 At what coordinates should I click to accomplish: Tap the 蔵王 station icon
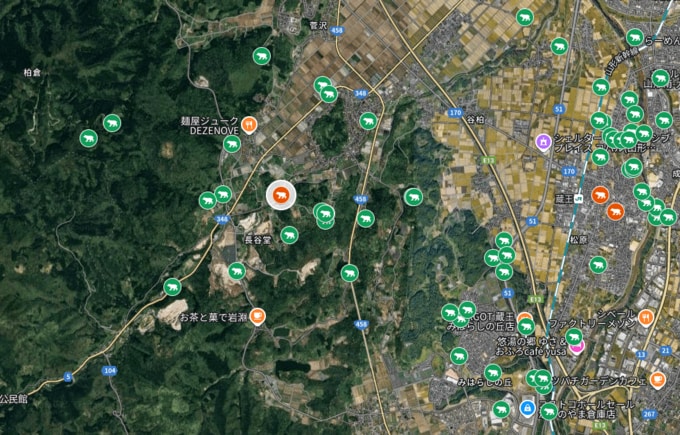578,198
